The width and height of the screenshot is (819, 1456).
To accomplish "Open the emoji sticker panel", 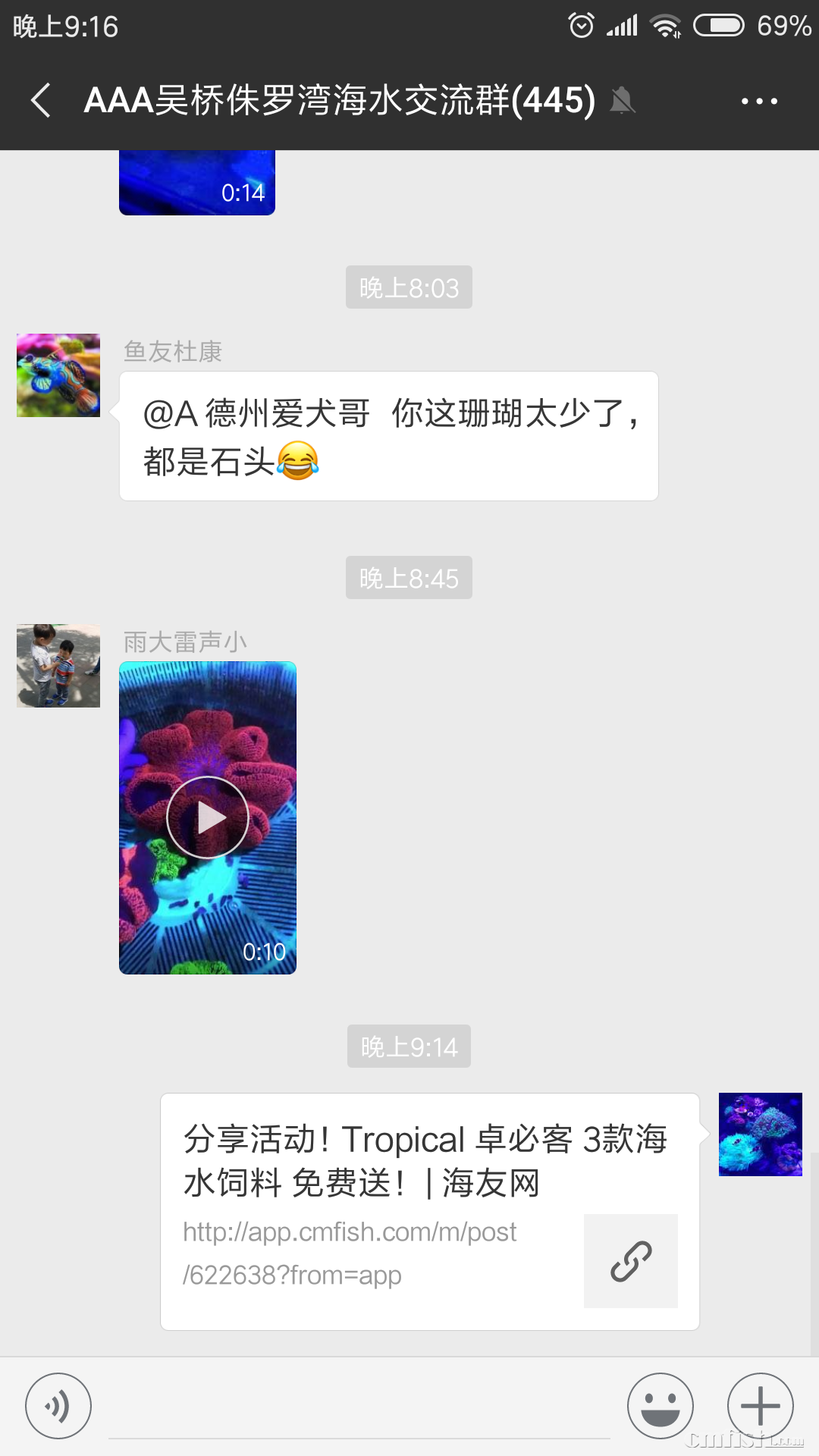I will (660, 1406).
